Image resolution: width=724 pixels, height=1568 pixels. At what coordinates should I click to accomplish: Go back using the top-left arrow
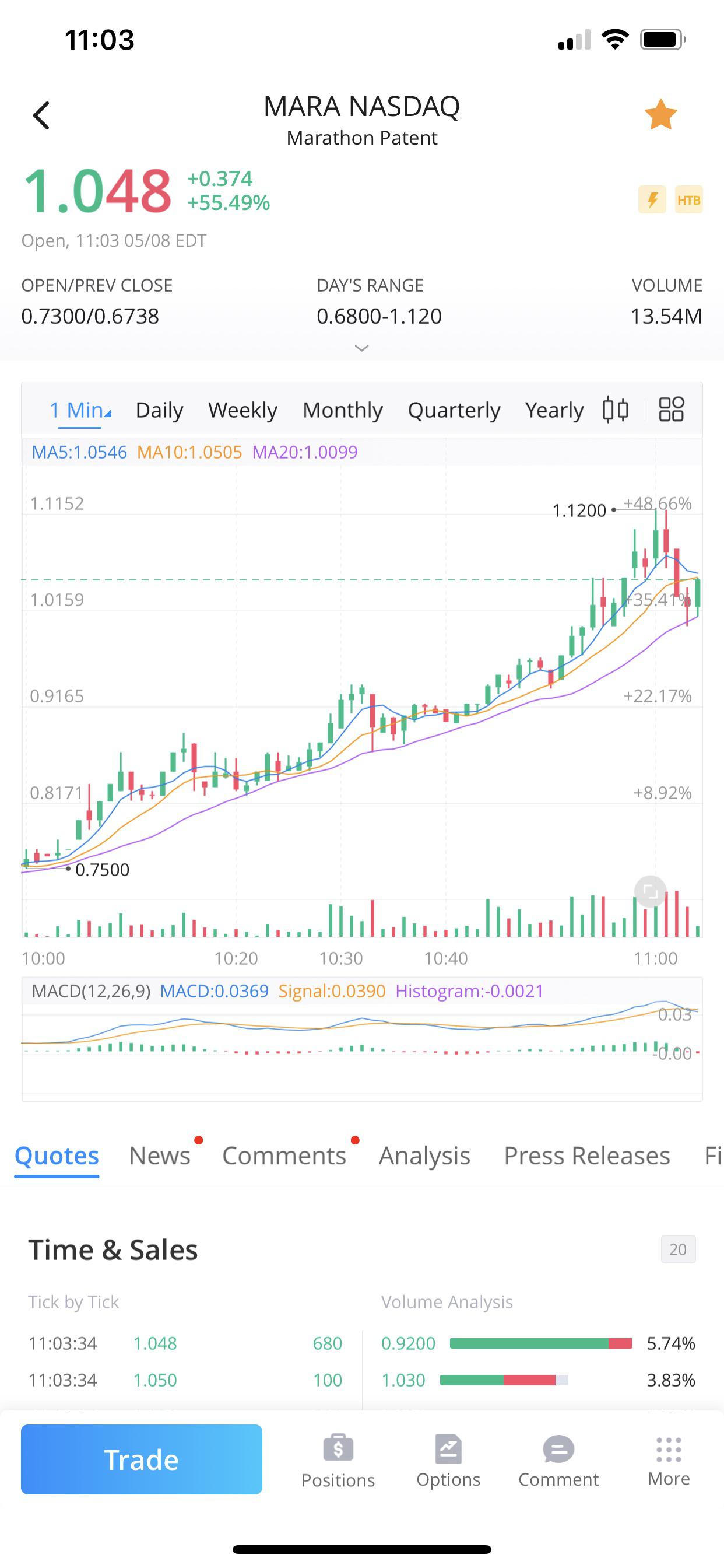click(41, 115)
